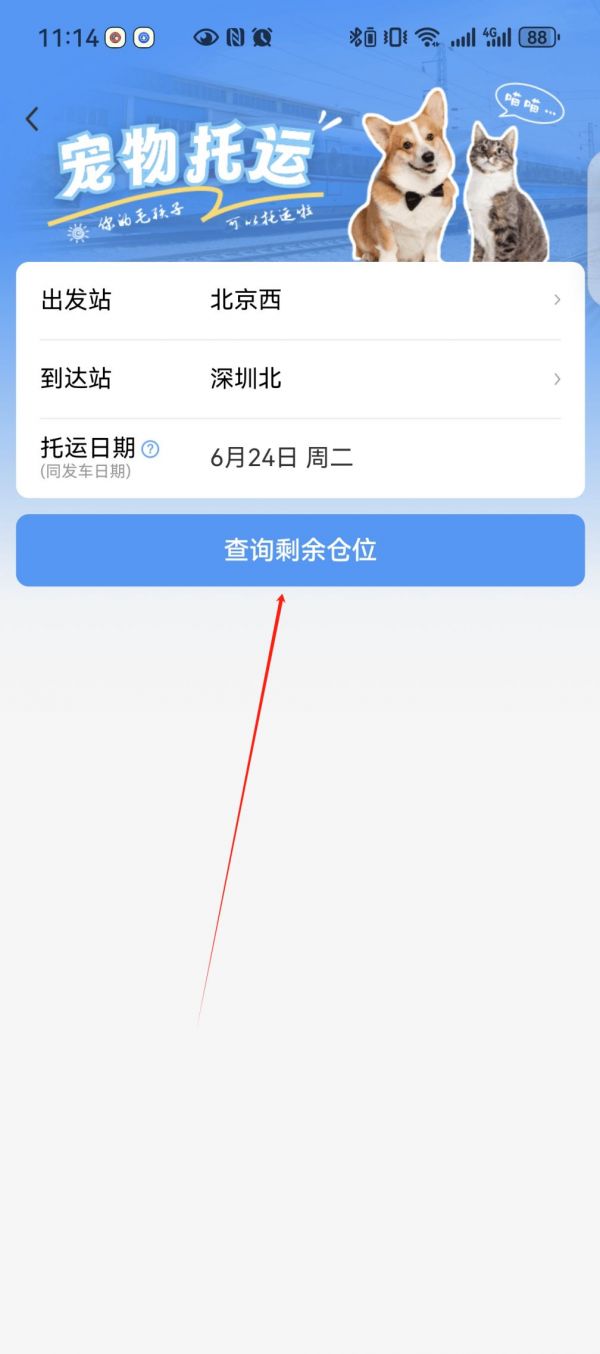This screenshot has width=600, height=1354.
Task: Change the departure station 出发站
Action: tap(300, 300)
